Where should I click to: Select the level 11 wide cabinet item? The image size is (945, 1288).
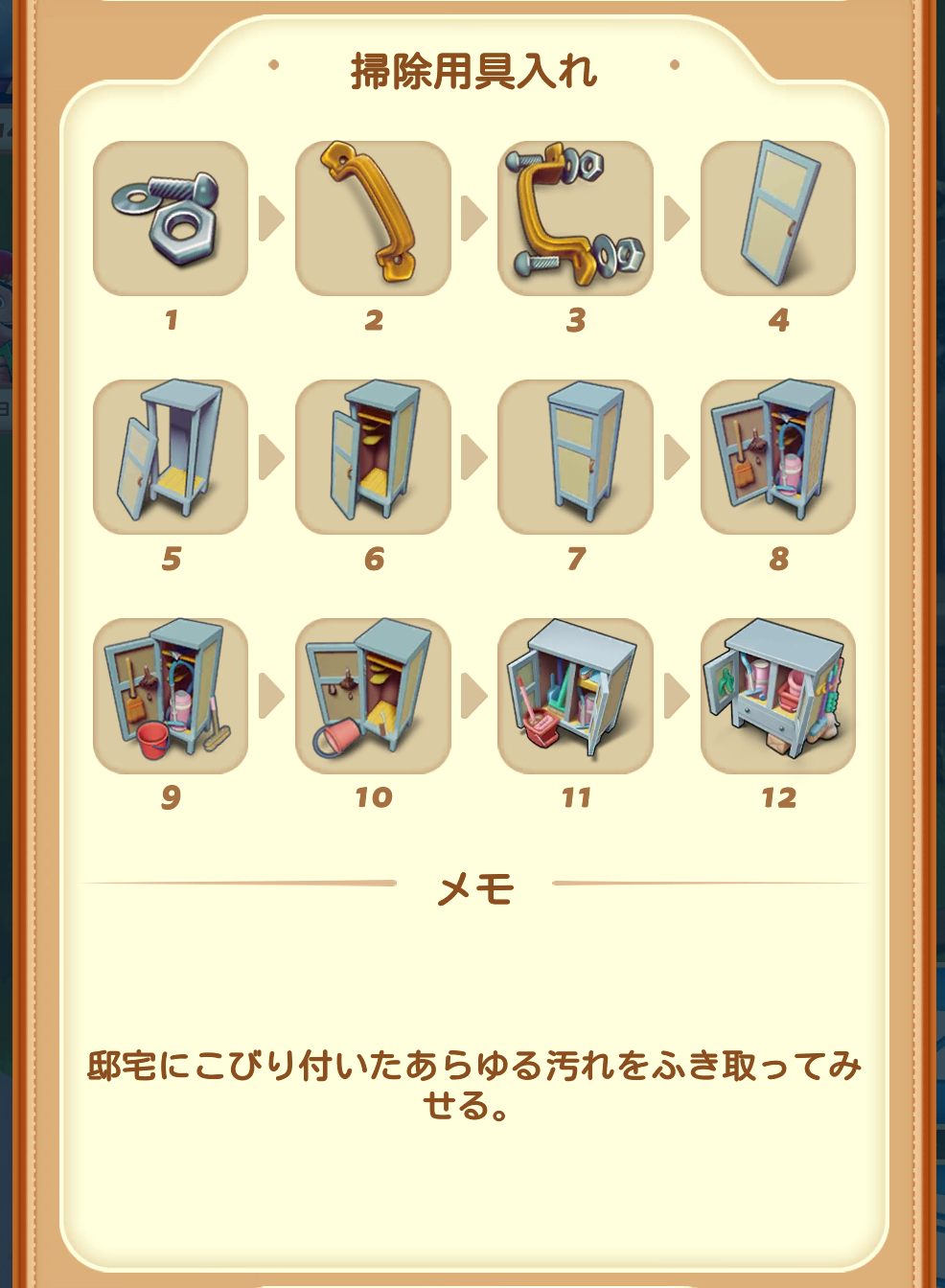click(x=575, y=696)
